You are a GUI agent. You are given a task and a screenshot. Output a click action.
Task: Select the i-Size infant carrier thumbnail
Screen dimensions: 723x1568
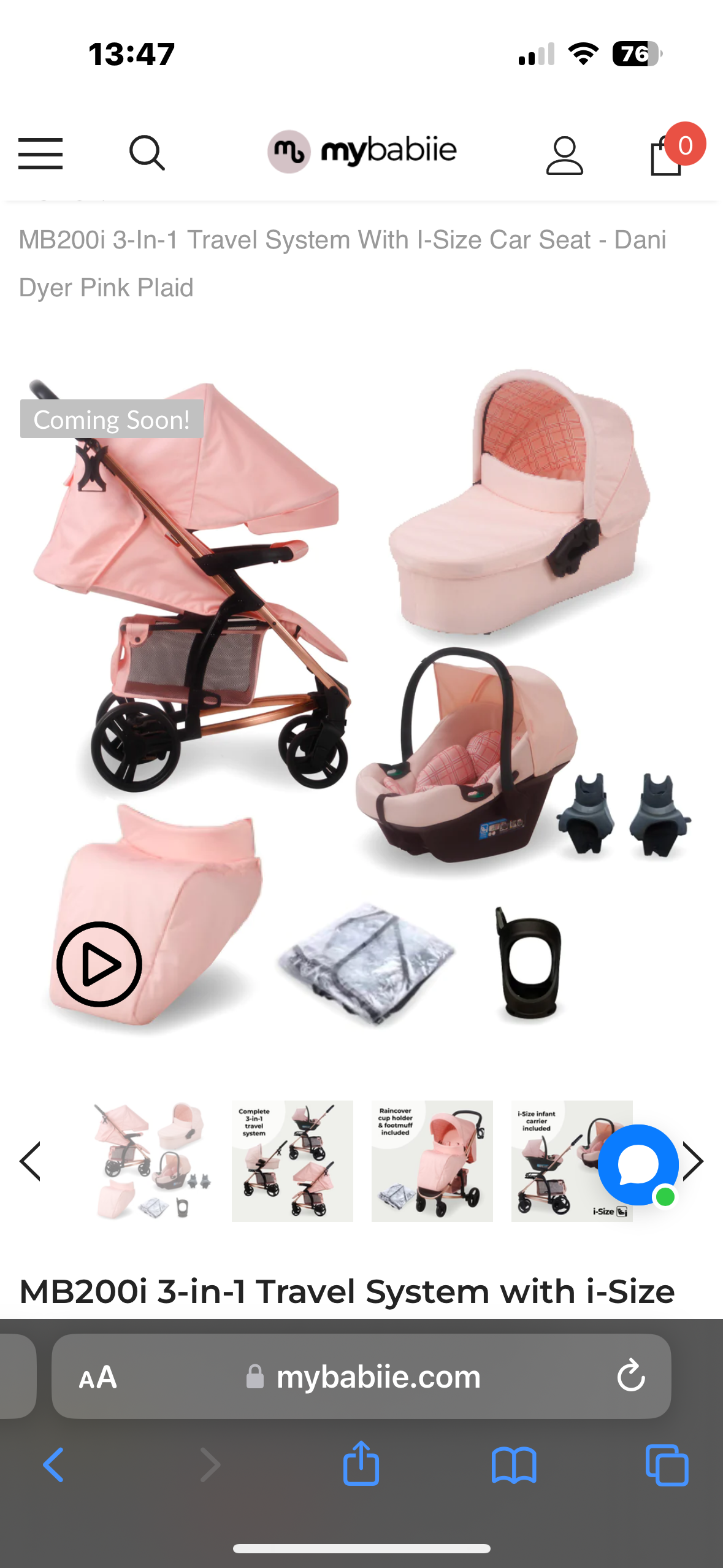pyautogui.click(x=552, y=1161)
